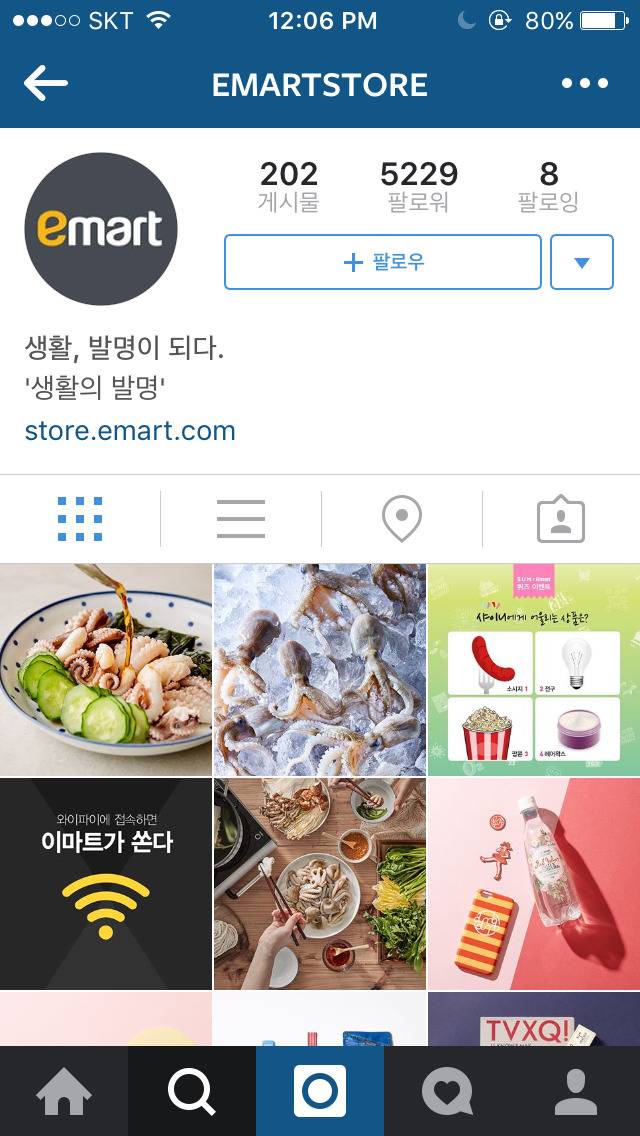Show photos tagged of this account
640x1136 pixels.
[560, 519]
